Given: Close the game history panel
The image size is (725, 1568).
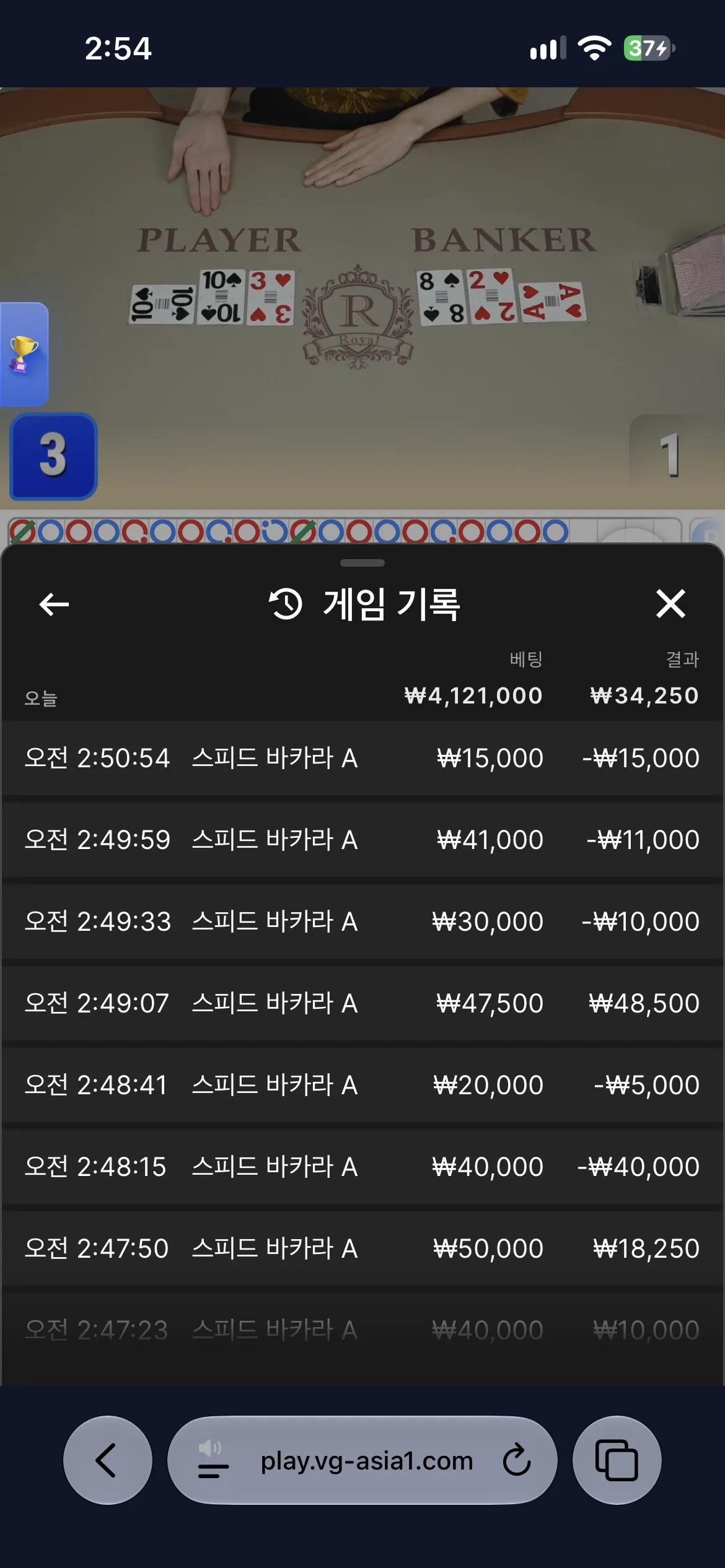Looking at the screenshot, I should coord(670,604).
